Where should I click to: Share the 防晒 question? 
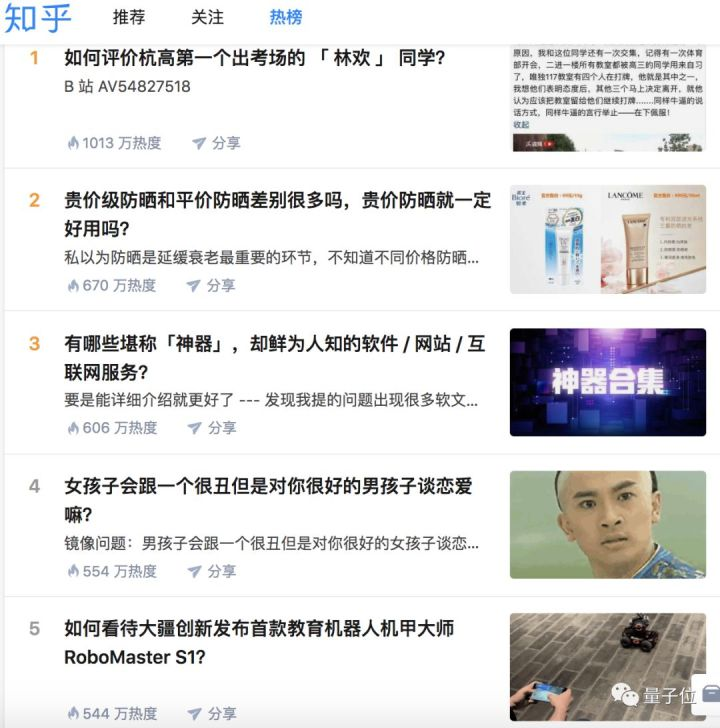click(x=211, y=285)
